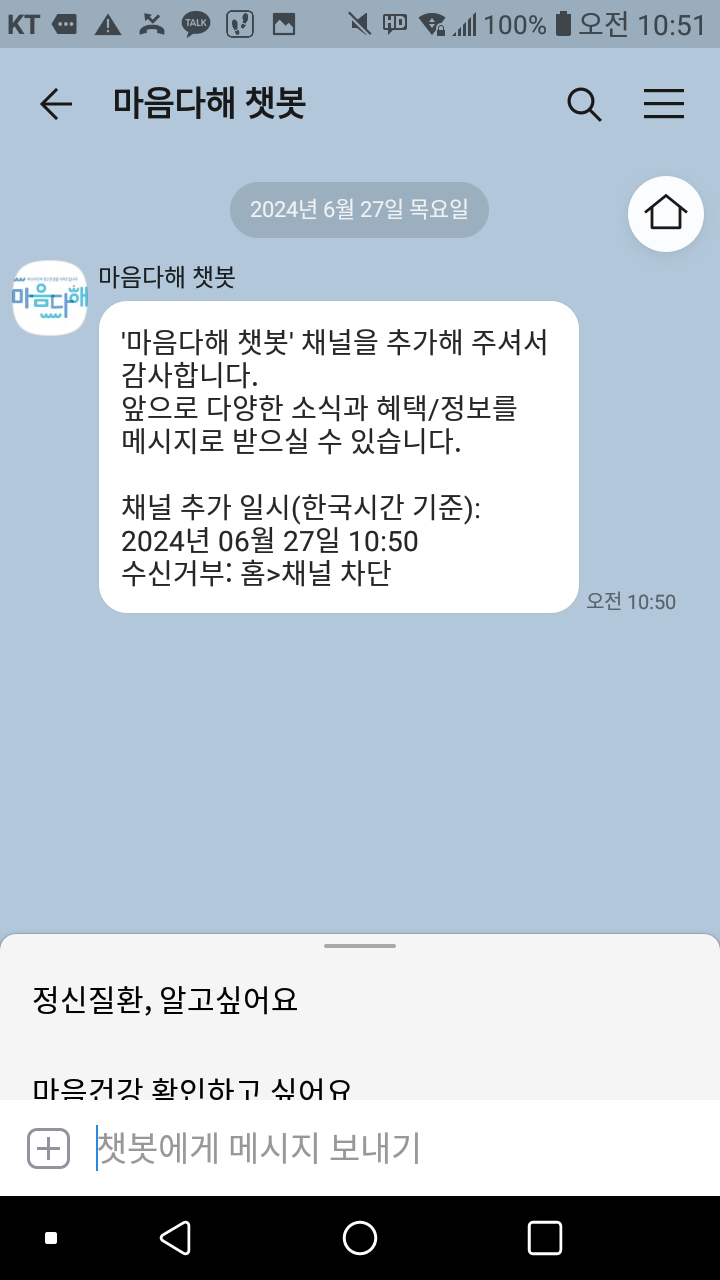Open the hamburger menu
Image resolution: width=720 pixels, height=1280 pixels.
pos(663,104)
